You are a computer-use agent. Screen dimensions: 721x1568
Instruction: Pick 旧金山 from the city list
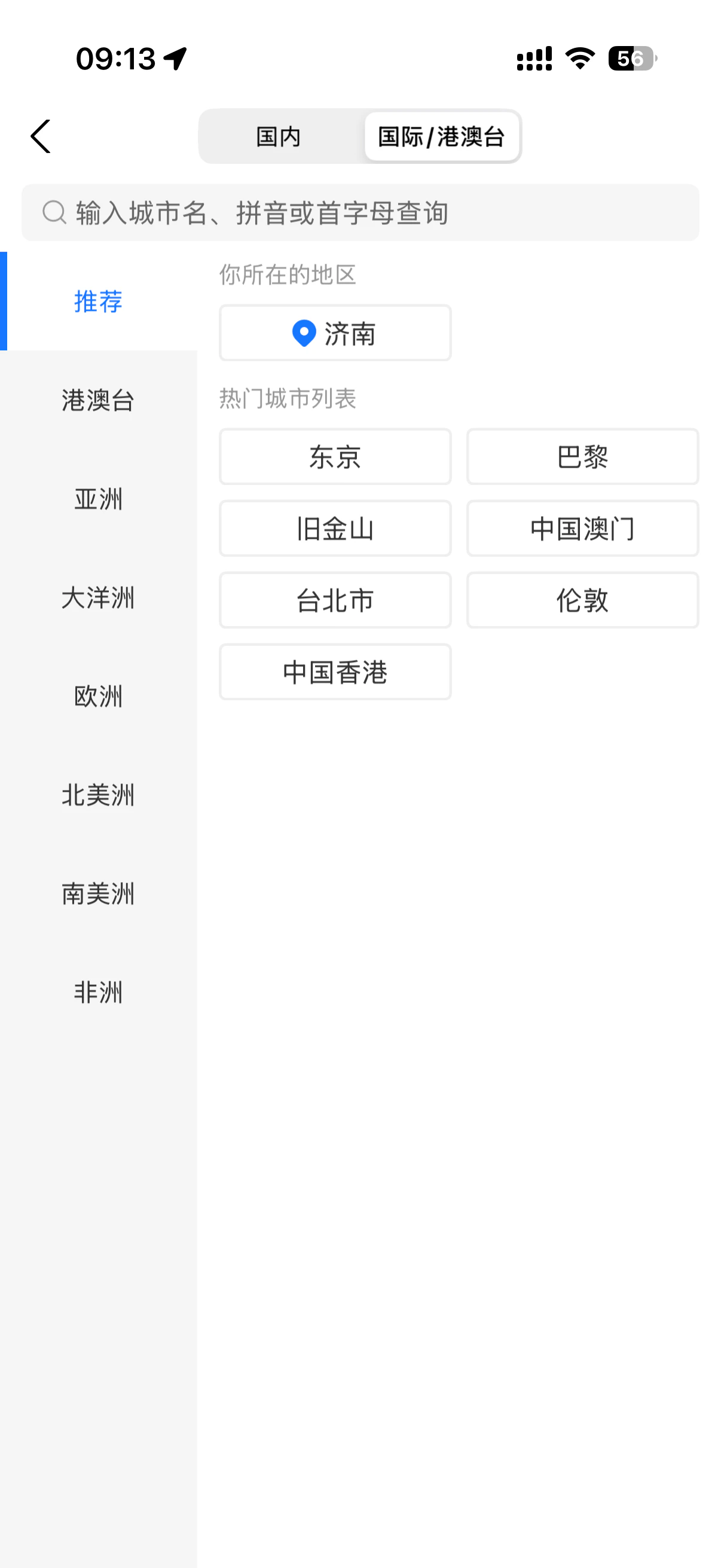[335, 529]
